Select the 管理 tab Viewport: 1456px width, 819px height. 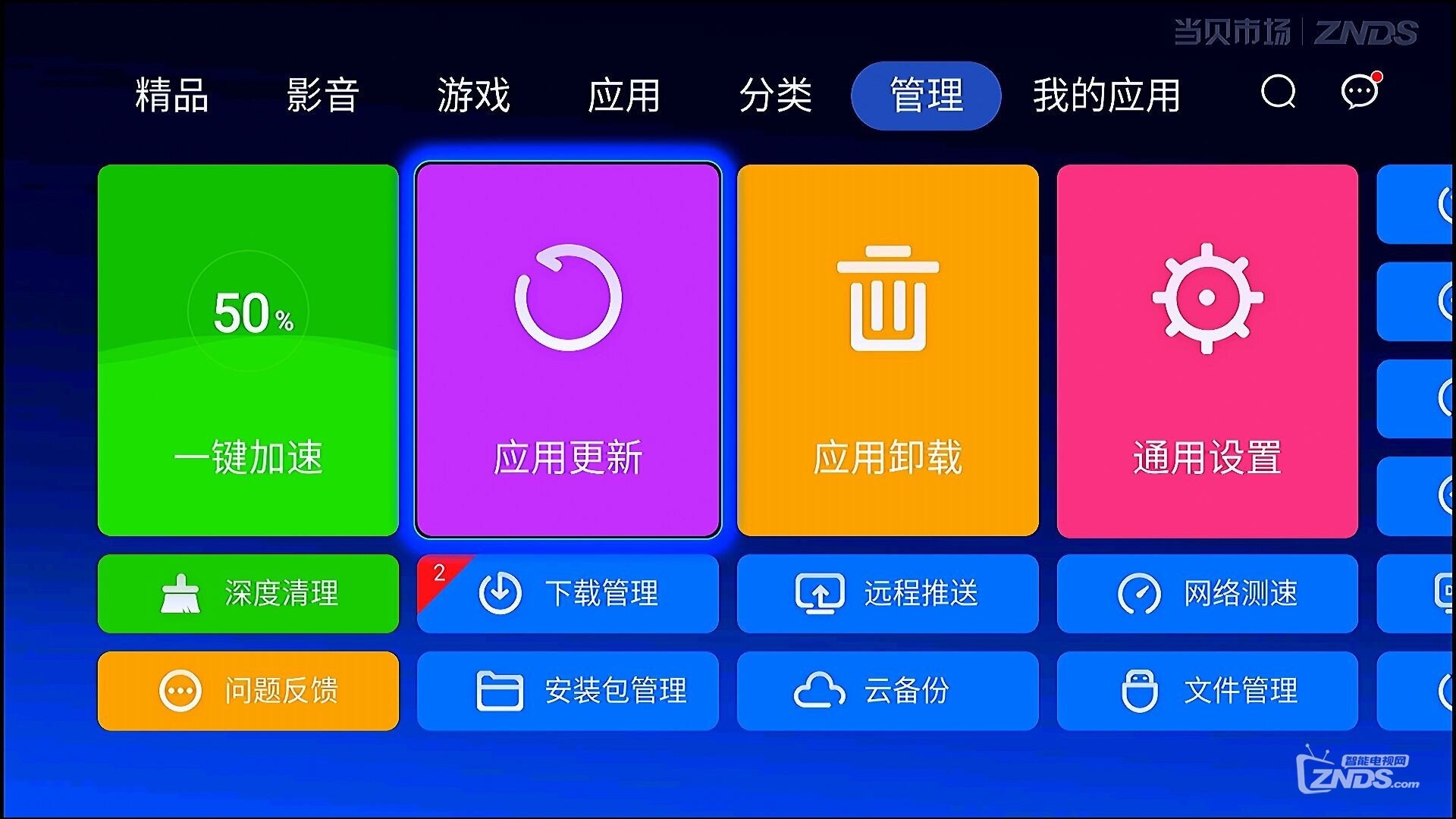[x=926, y=96]
